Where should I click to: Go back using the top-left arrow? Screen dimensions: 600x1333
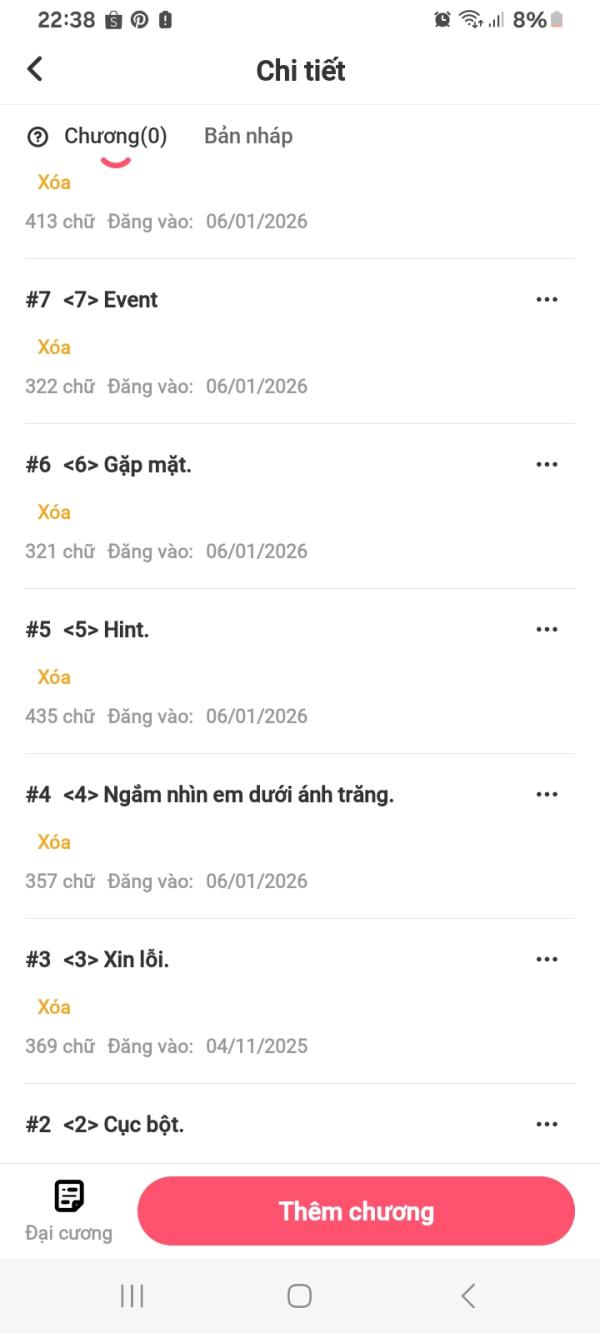point(35,69)
